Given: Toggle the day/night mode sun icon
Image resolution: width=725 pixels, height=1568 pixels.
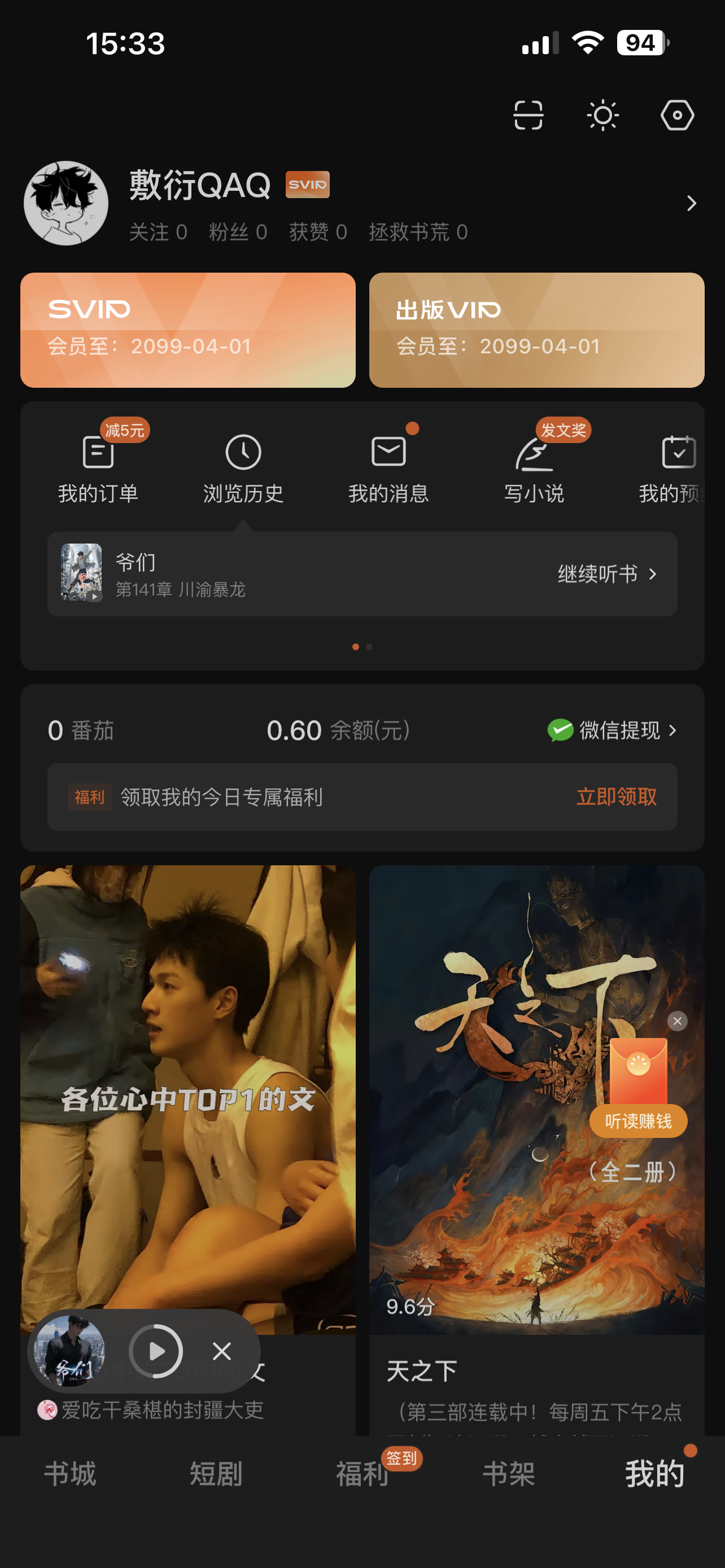Looking at the screenshot, I should pyautogui.click(x=602, y=115).
